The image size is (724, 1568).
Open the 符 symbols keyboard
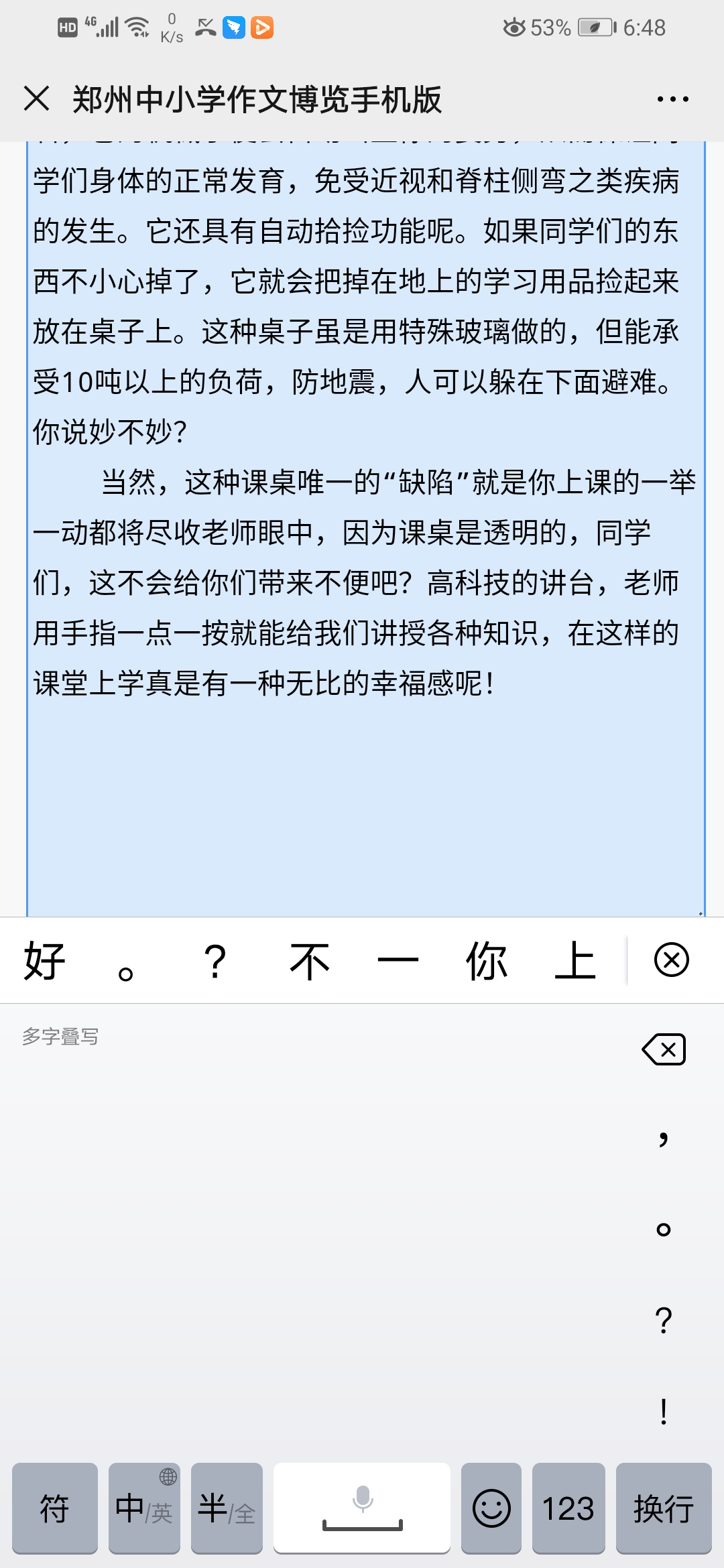coord(55,1508)
